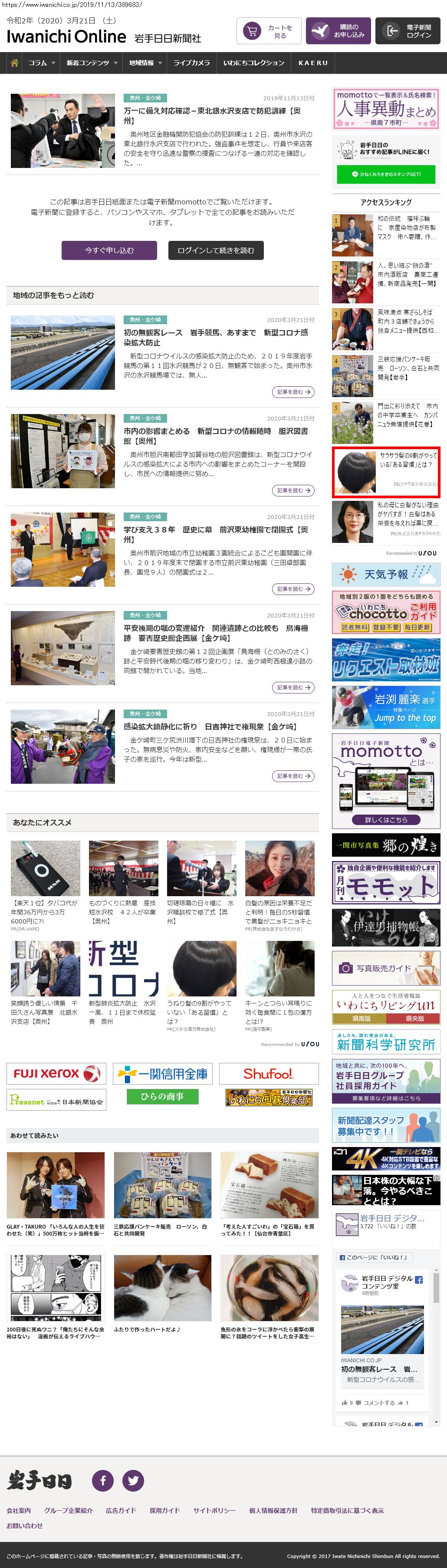
Task: Expand the 地域情報 menu
Action: coord(145,62)
